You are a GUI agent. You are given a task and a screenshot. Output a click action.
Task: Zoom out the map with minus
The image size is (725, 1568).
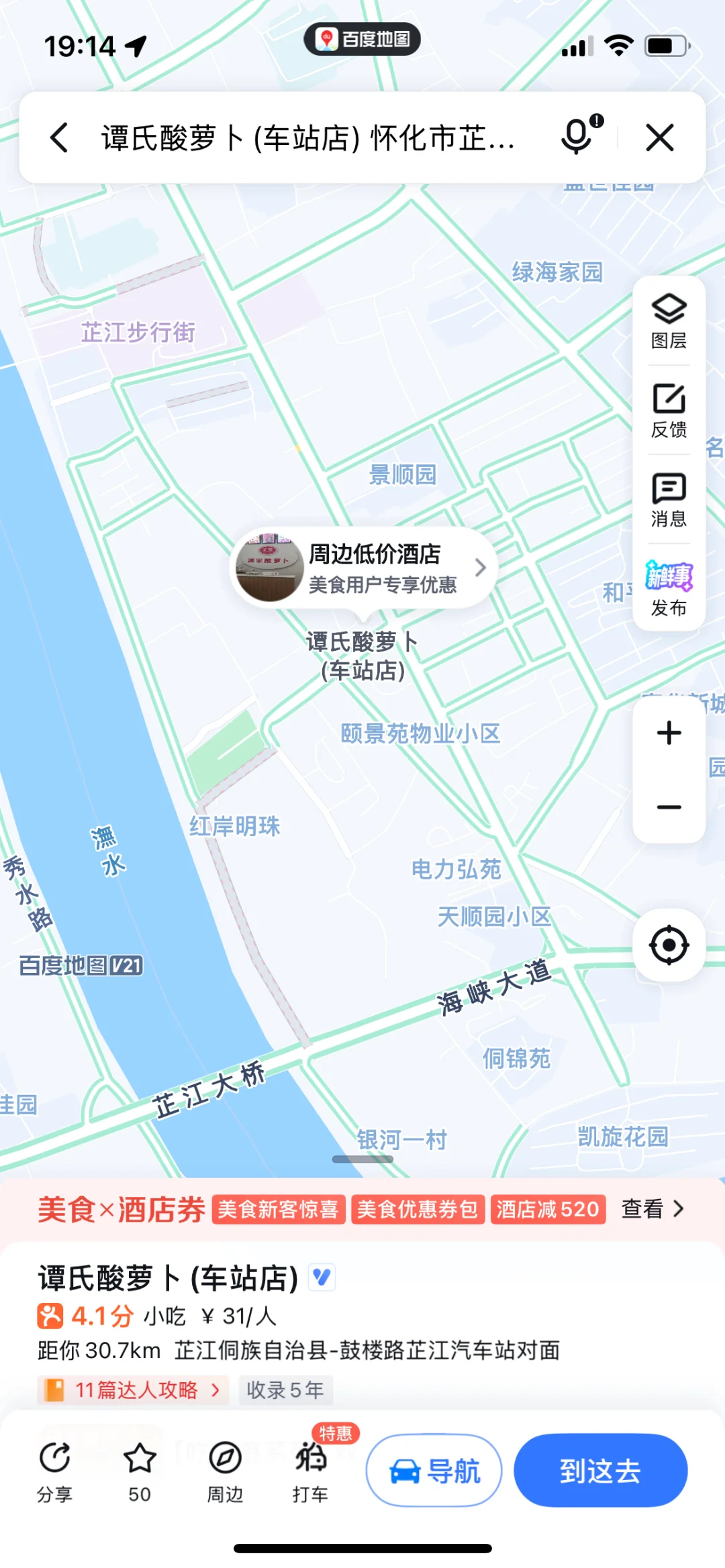pyautogui.click(x=669, y=807)
